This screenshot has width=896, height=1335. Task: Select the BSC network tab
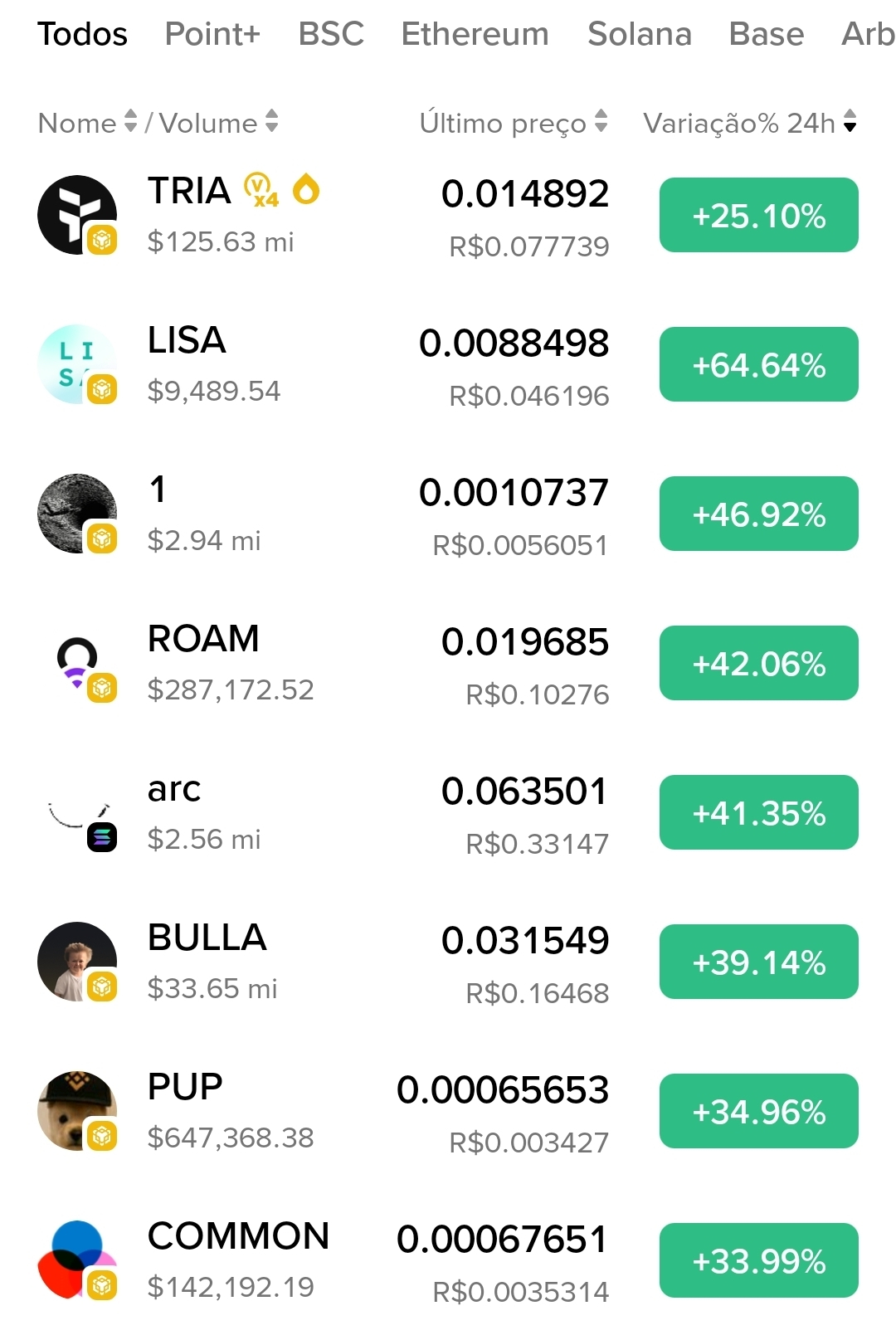point(331,34)
